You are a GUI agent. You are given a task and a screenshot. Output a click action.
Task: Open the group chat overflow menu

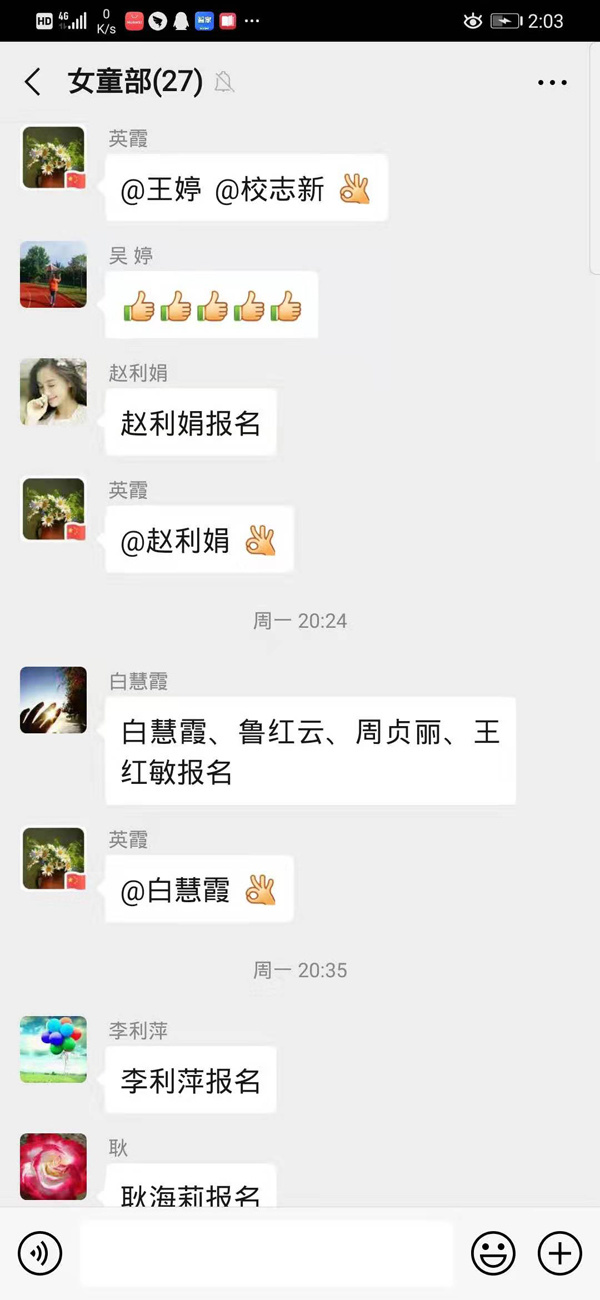click(552, 83)
